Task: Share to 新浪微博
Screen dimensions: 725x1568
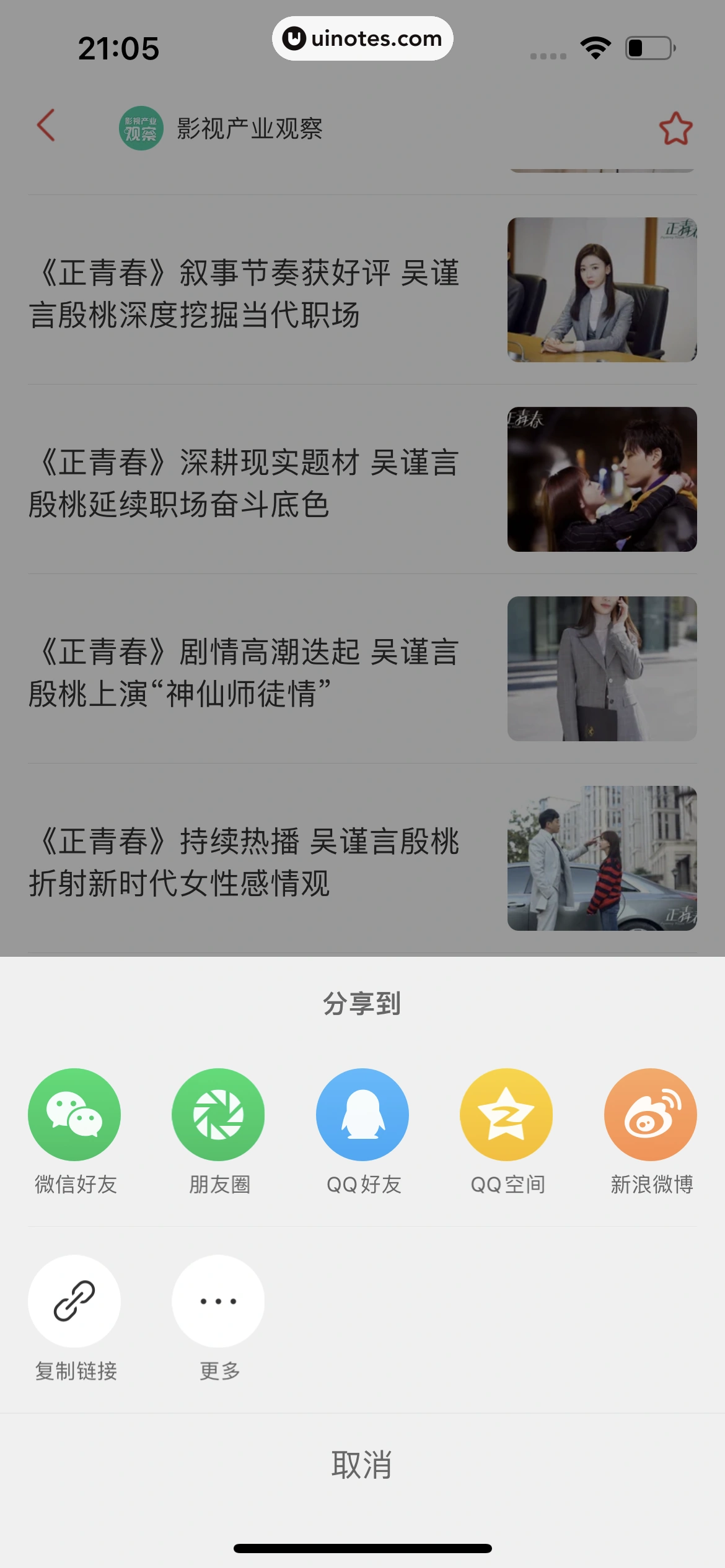Action: tap(651, 1115)
